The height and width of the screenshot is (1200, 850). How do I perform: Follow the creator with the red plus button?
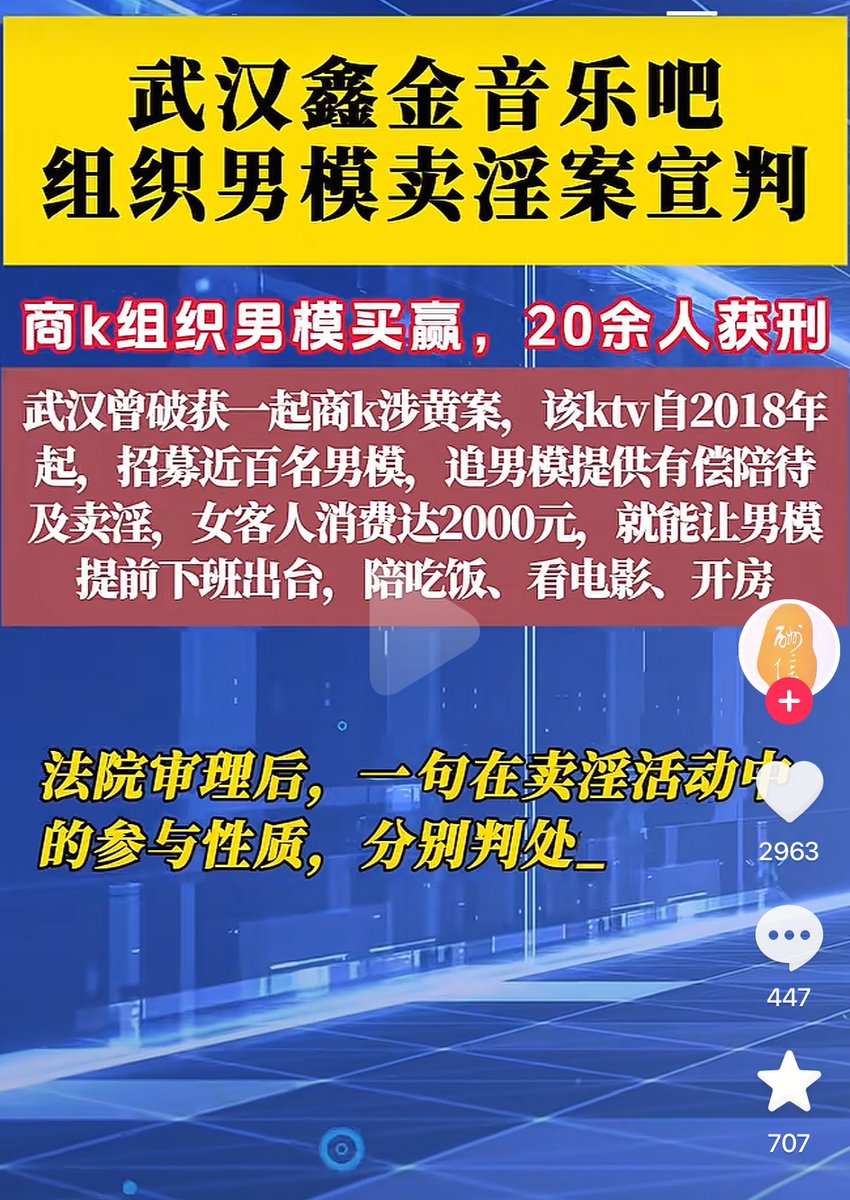pyautogui.click(x=789, y=702)
